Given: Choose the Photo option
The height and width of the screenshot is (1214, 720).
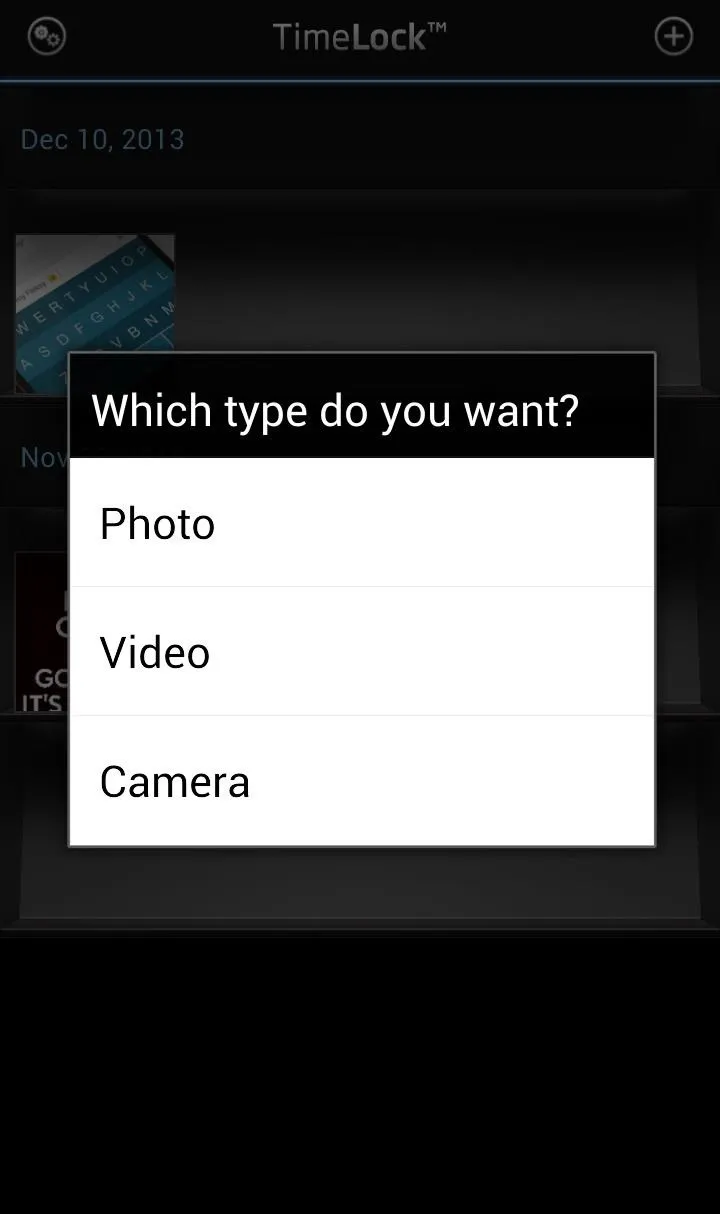Looking at the screenshot, I should 360,523.
